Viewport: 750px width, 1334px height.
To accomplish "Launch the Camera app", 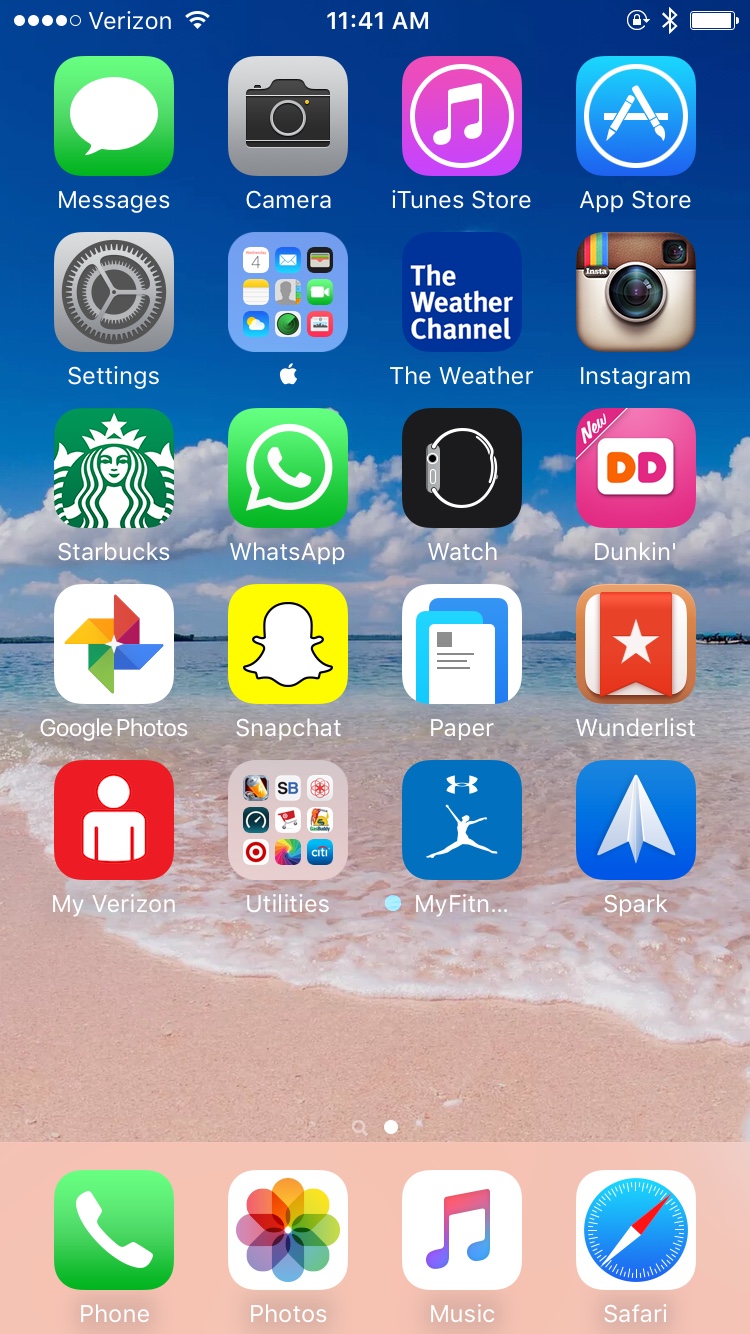I will click(x=288, y=116).
